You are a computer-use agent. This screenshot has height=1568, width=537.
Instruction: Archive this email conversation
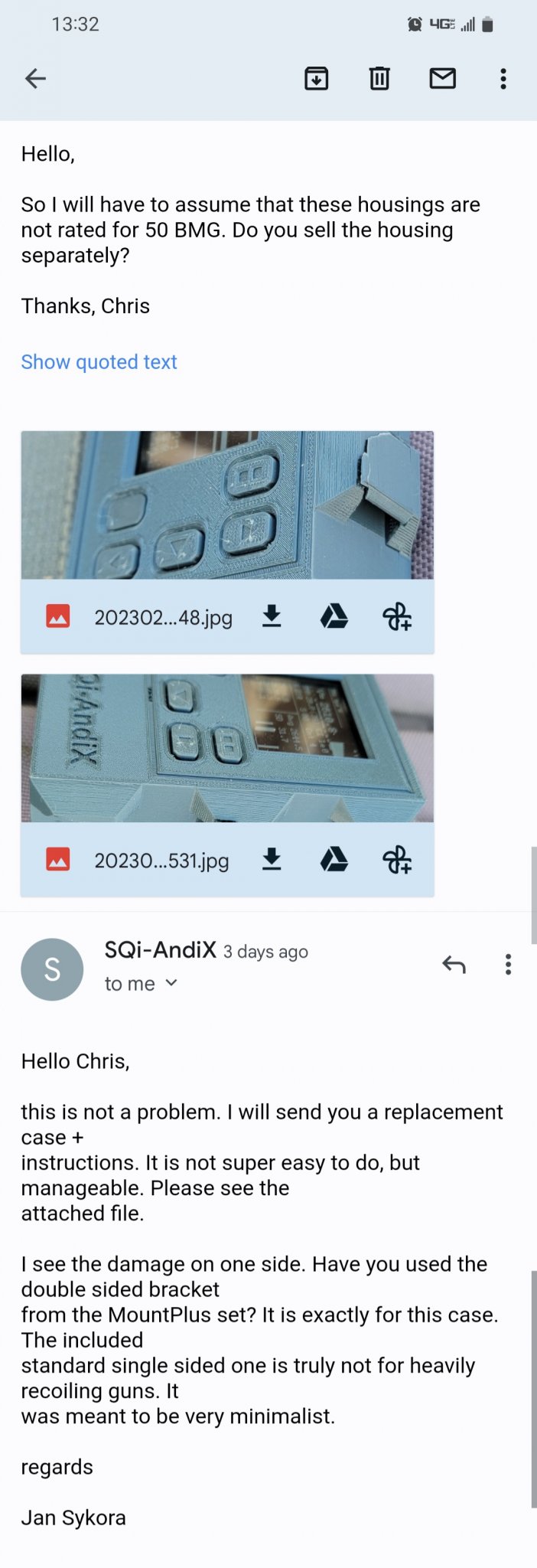(316, 78)
